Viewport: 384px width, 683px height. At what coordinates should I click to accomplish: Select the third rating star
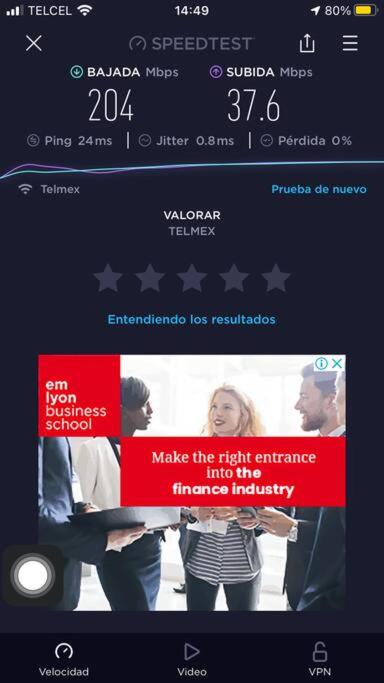coord(192,278)
